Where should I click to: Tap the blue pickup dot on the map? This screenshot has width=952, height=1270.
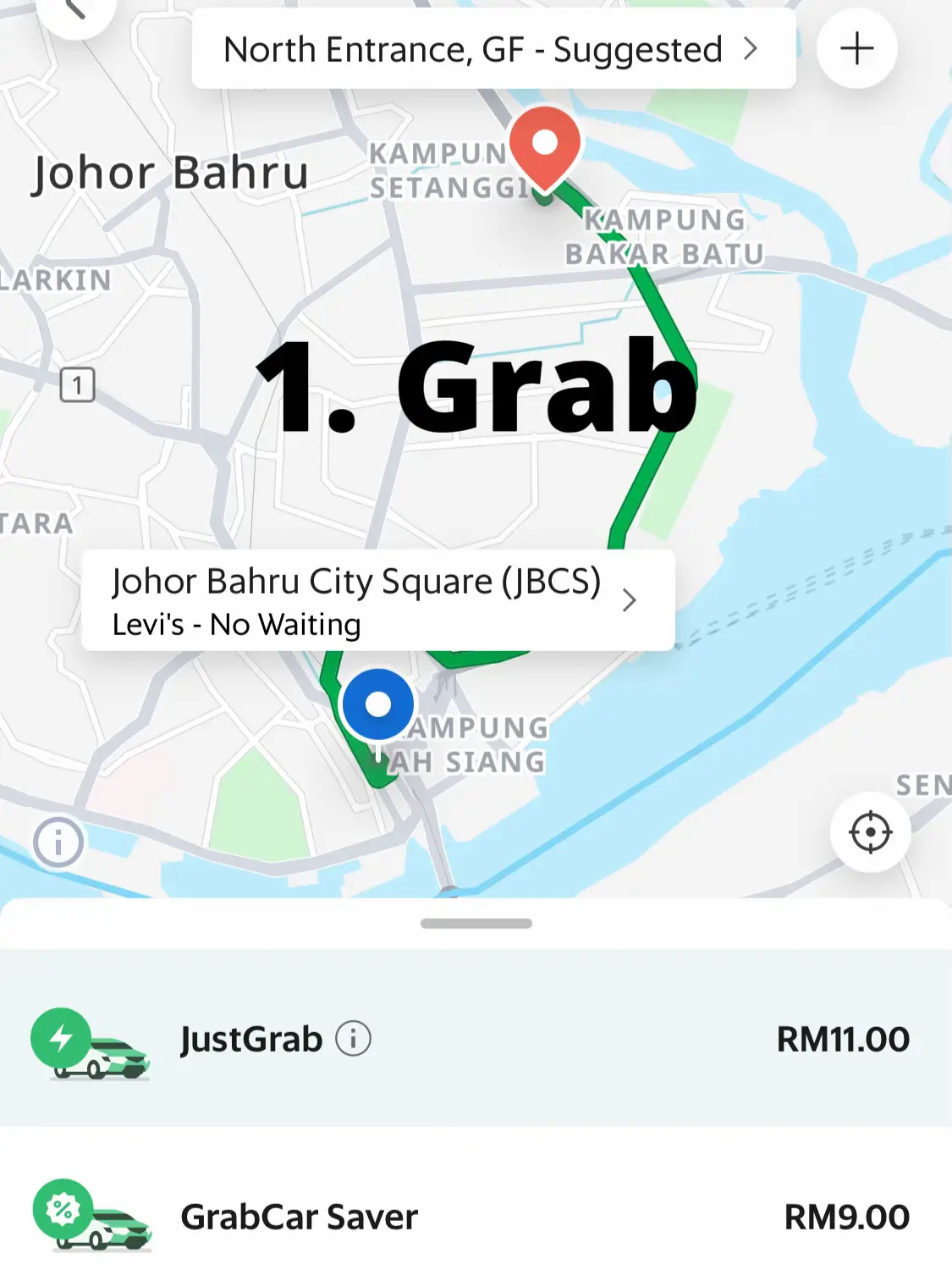379,704
